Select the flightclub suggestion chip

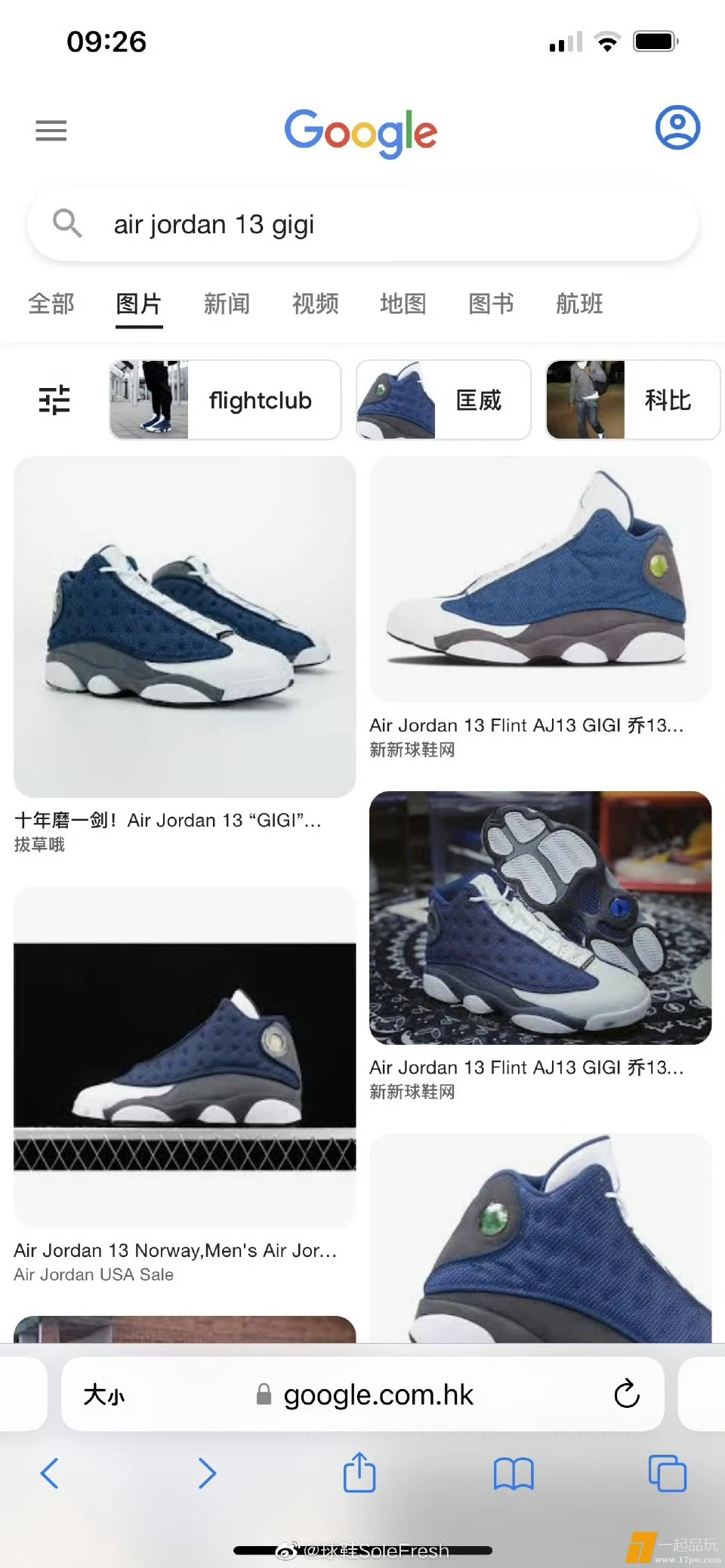click(x=225, y=400)
